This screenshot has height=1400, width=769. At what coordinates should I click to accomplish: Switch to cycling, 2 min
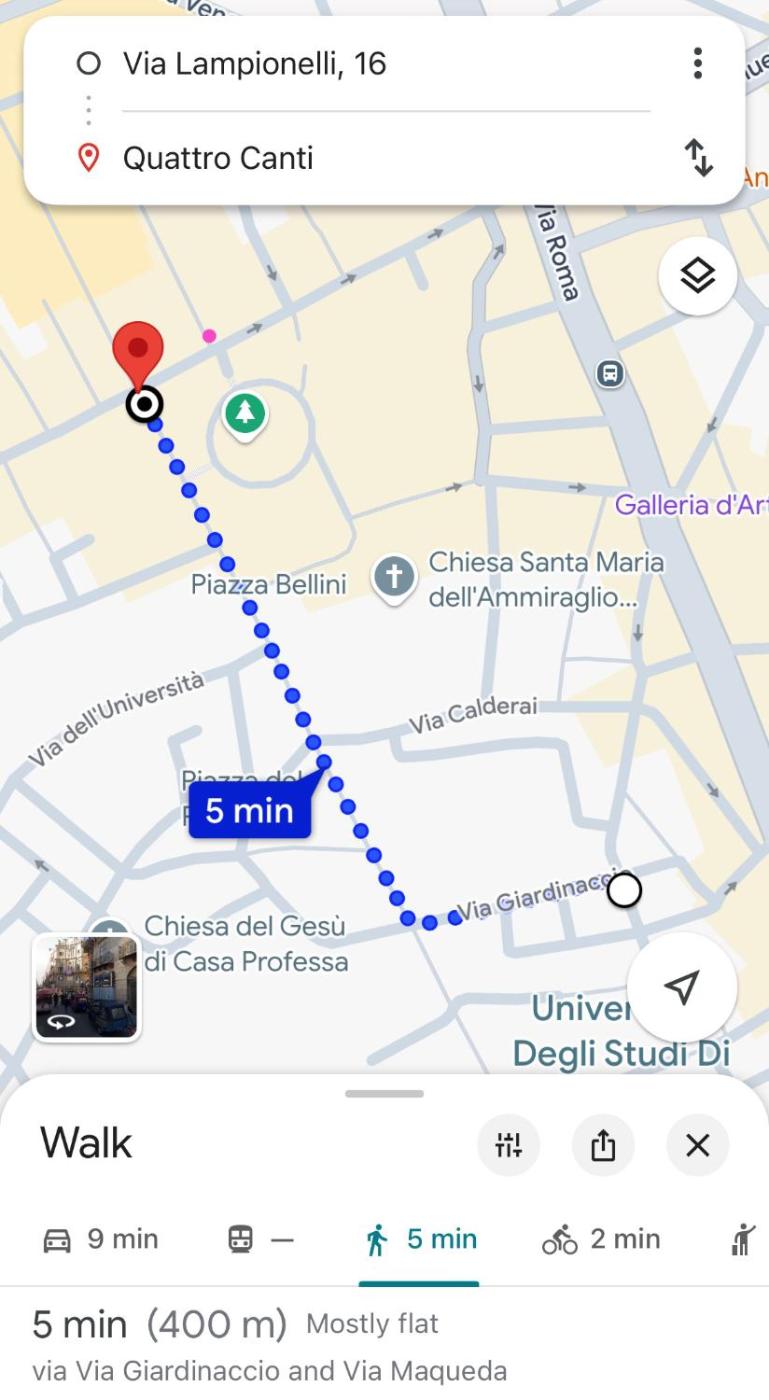tap(601, 1239)
